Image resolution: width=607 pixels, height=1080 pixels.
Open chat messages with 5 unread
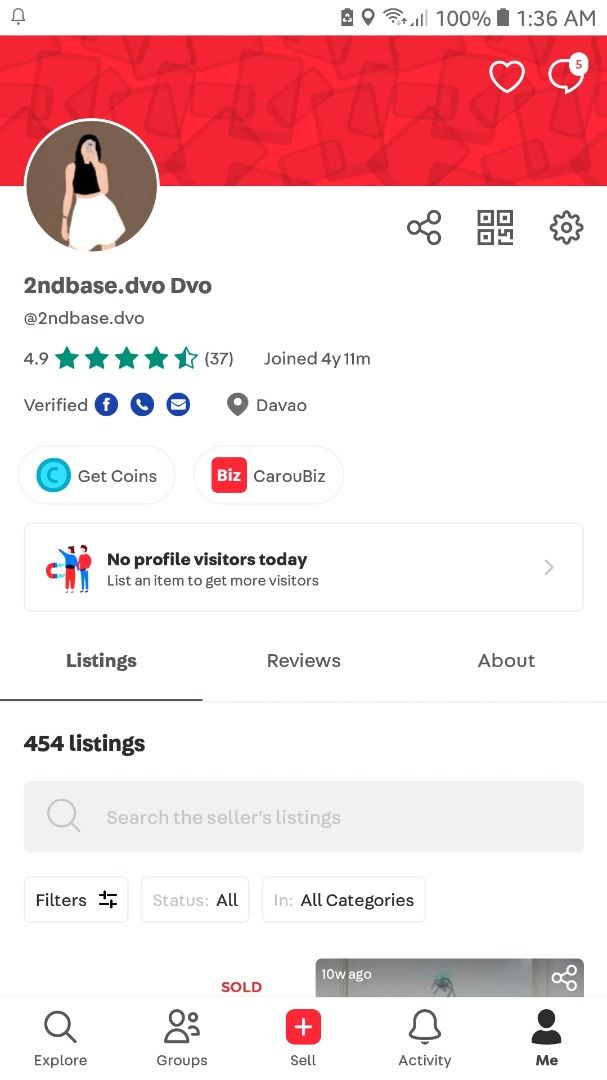566,76
